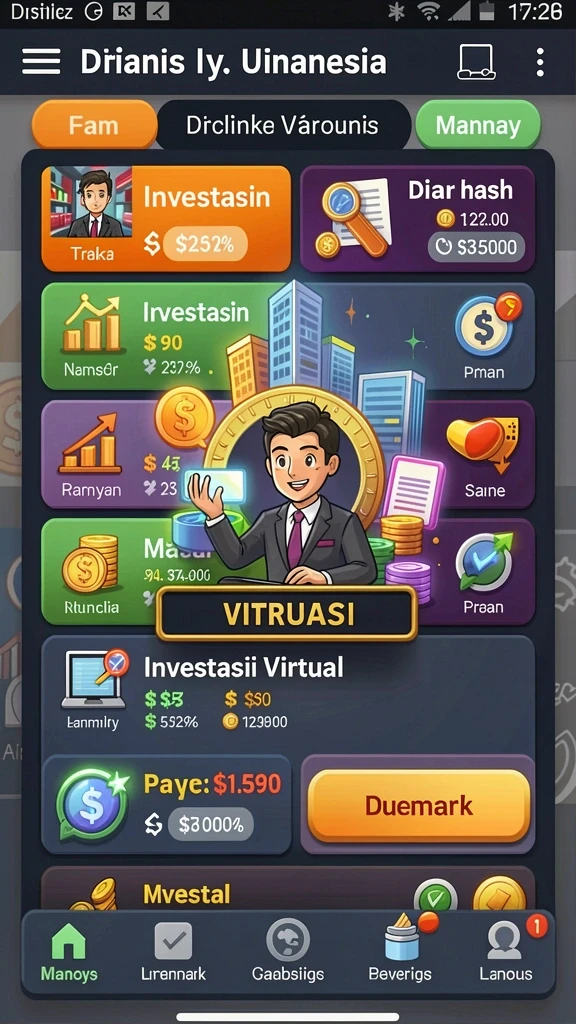
Task: Tap the Praan checkmark icon
Action: pos(484,562)
